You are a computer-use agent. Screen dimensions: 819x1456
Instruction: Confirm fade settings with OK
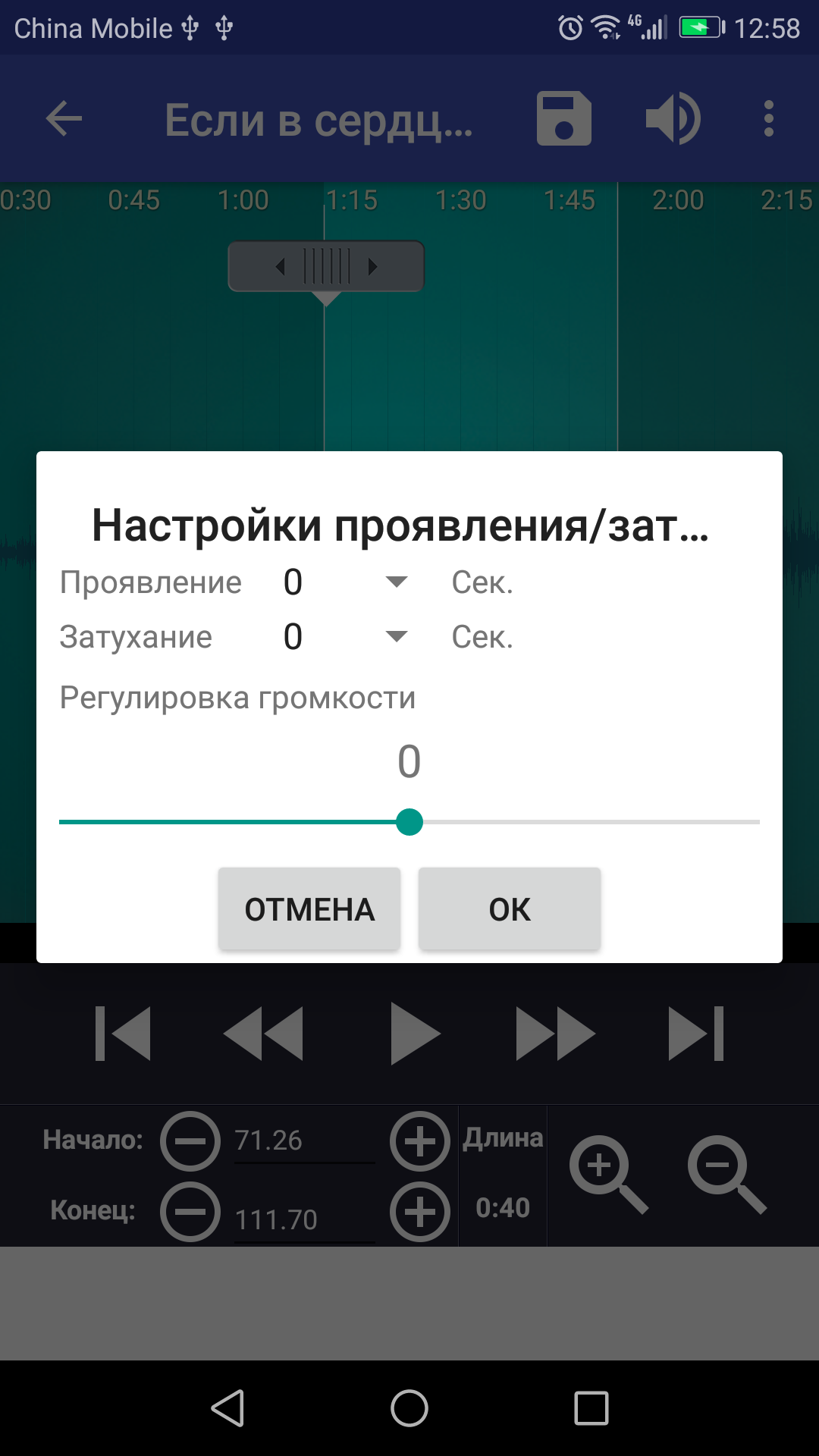click(x=510, y=909)
